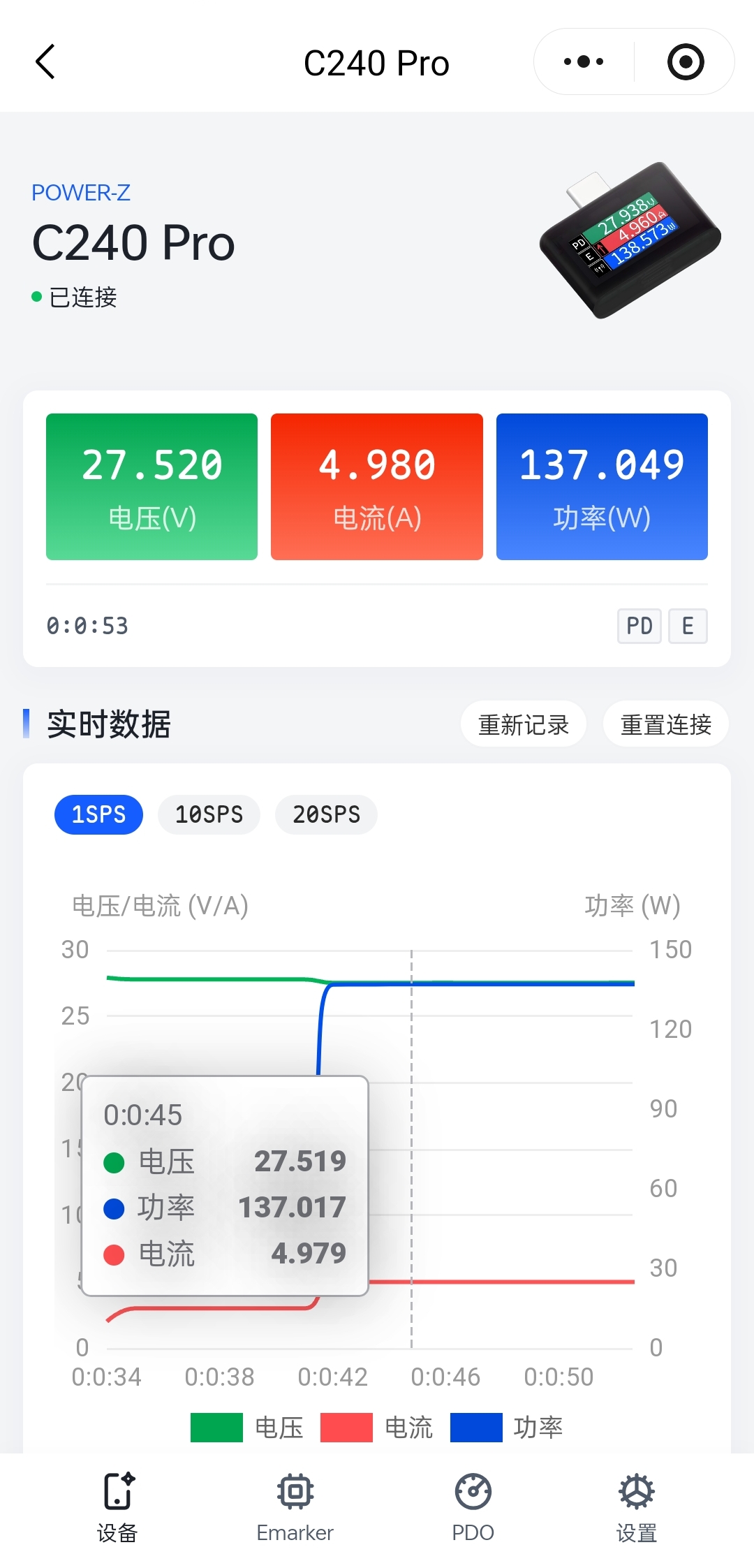Reset the connection with 重置连接
This screenshot has height=1568, width=754.
[665, 724]
